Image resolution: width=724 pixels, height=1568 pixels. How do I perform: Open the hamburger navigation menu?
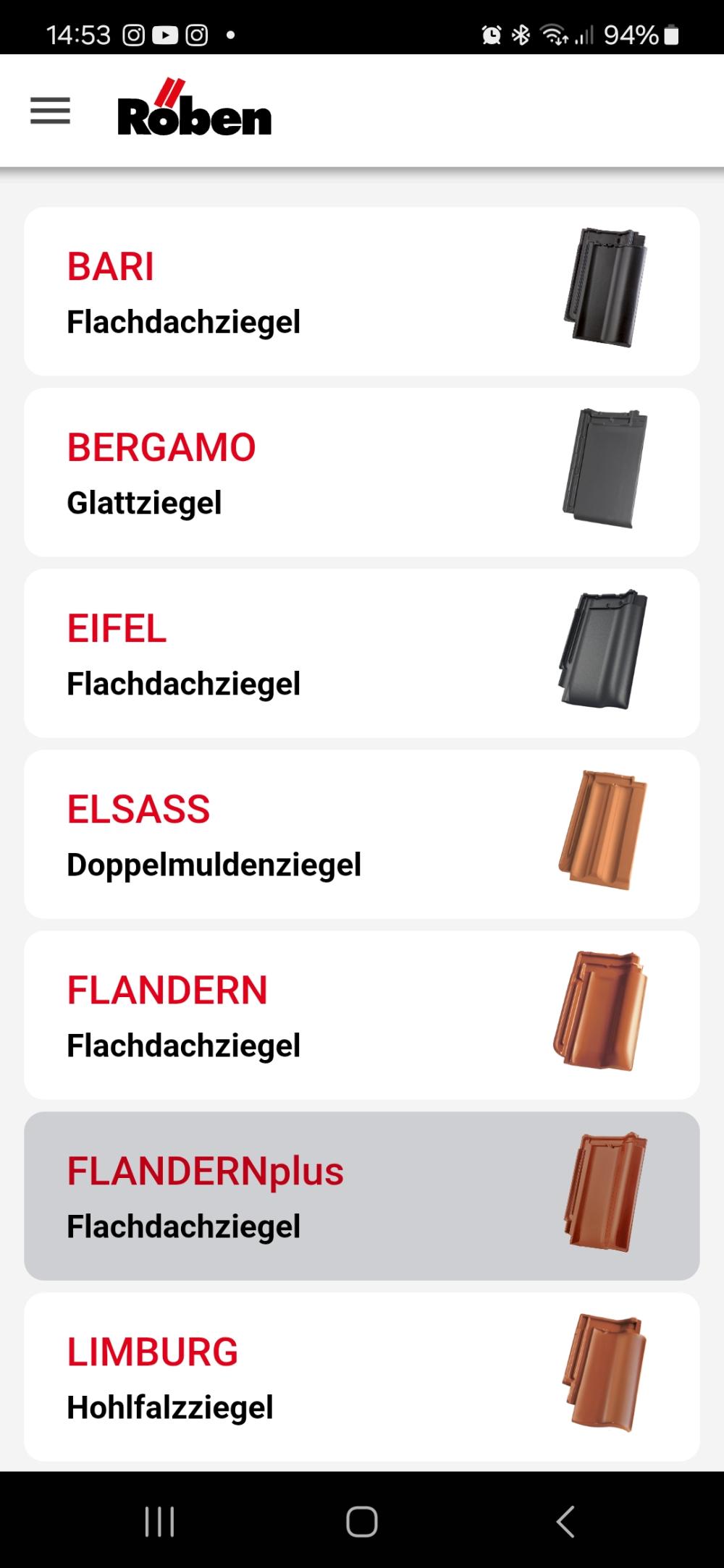(x=50, y=111)
